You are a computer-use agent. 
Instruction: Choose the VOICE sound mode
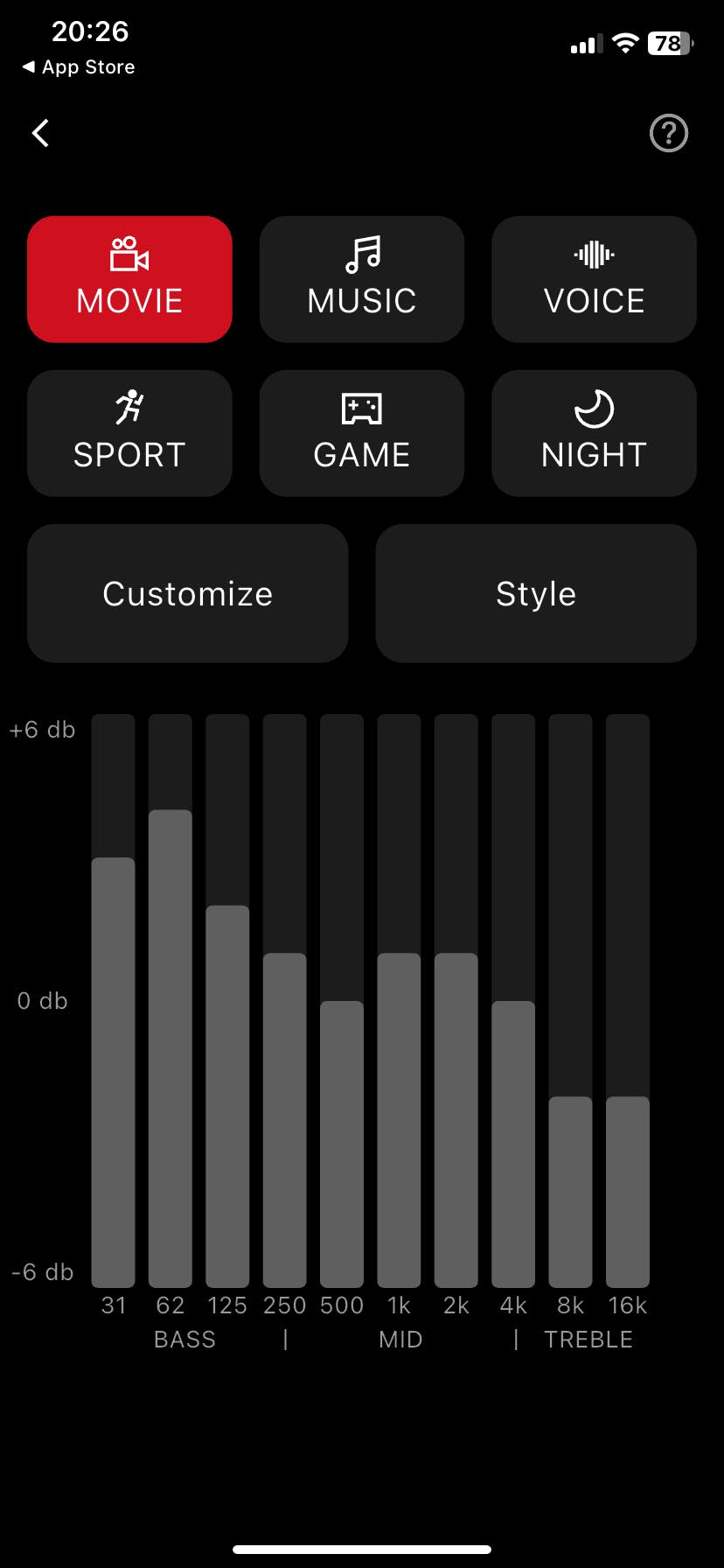[594, 279]
